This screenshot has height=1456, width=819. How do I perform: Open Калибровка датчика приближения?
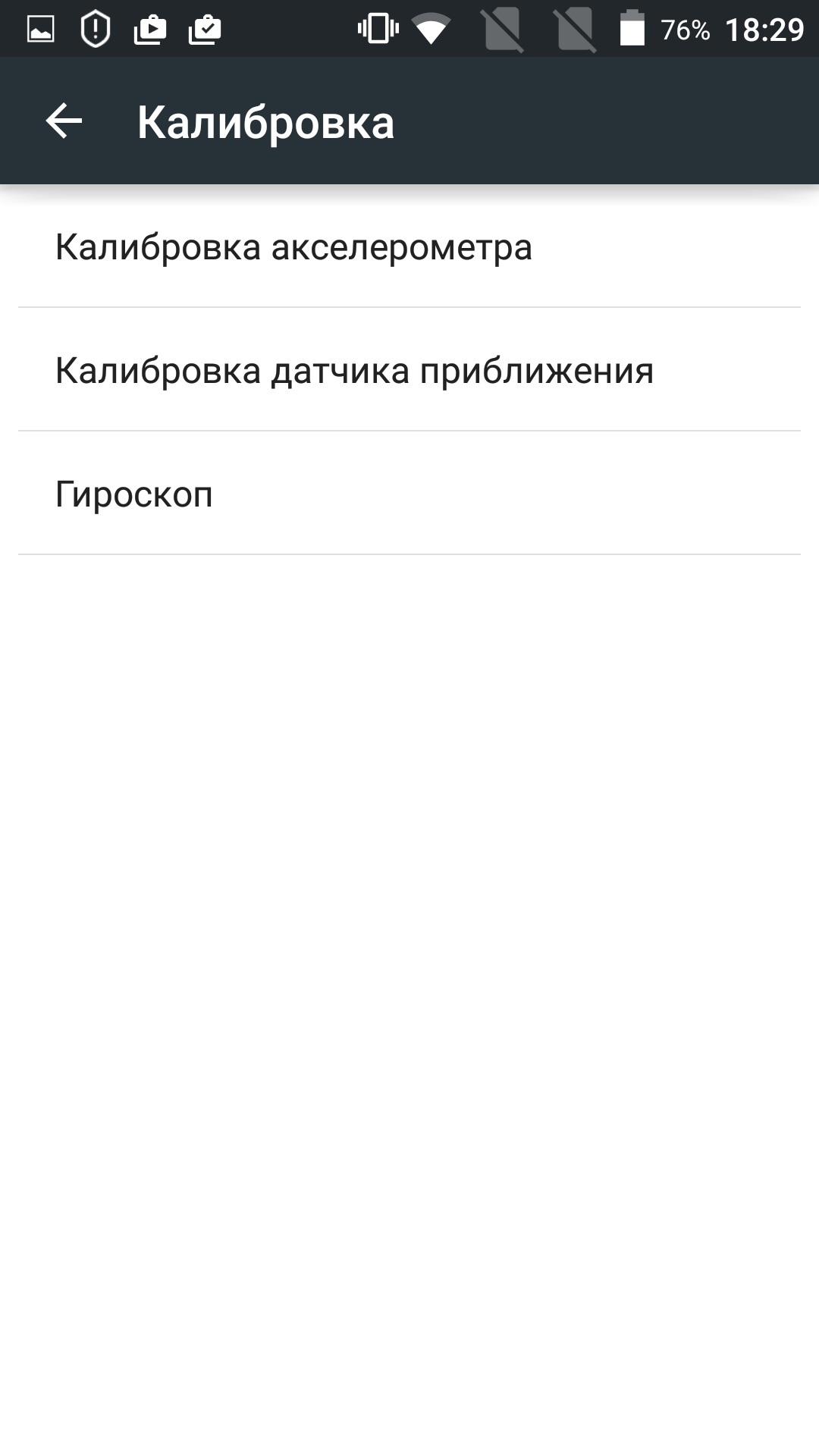[409, 370]
